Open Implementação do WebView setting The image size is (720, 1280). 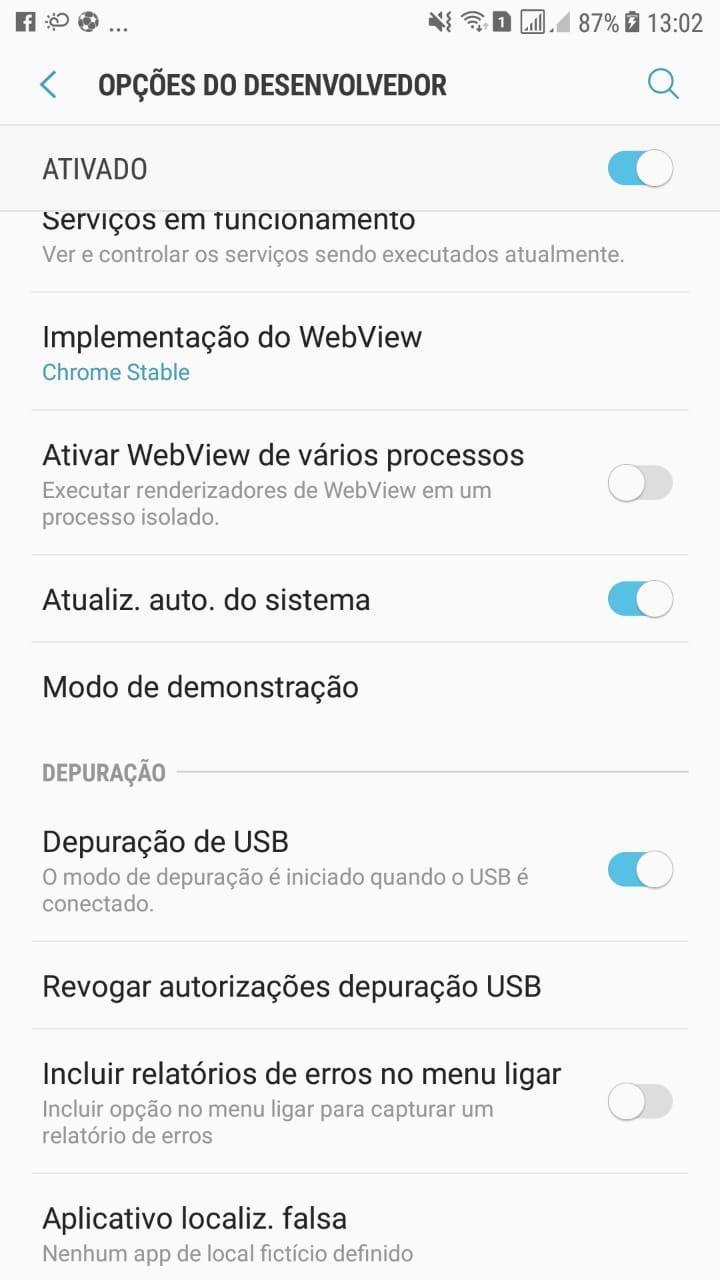pyautogui.click(x=360, y=352)
